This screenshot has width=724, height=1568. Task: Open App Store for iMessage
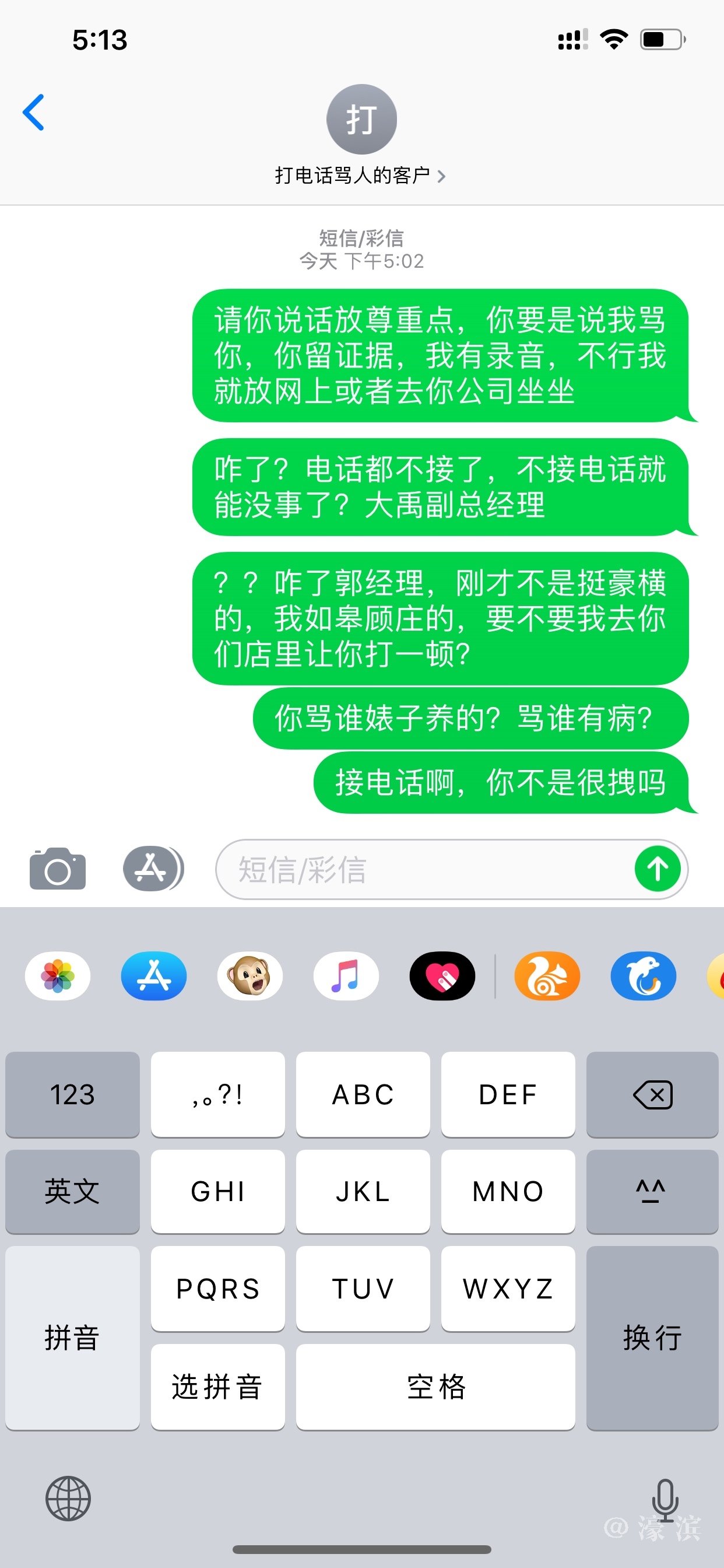(154, 976)
